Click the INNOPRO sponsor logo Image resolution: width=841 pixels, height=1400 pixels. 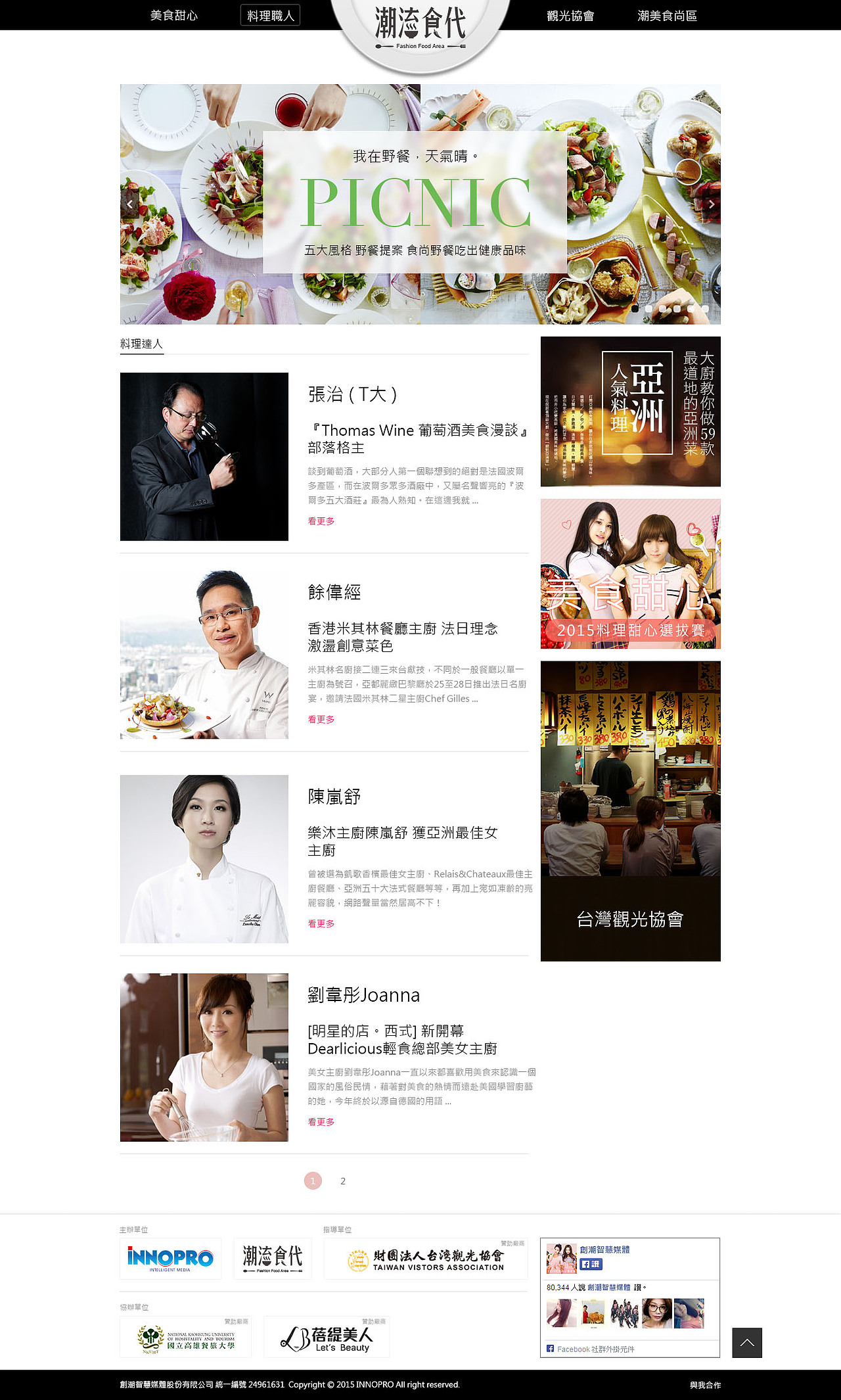click(x=170, y=1257)
